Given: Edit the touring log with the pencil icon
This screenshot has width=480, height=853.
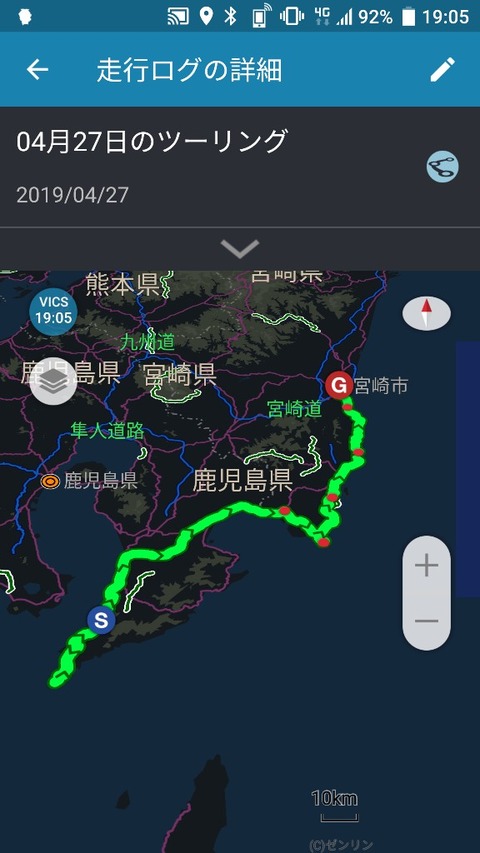Looking at the screenshot, I should [442, 70].
